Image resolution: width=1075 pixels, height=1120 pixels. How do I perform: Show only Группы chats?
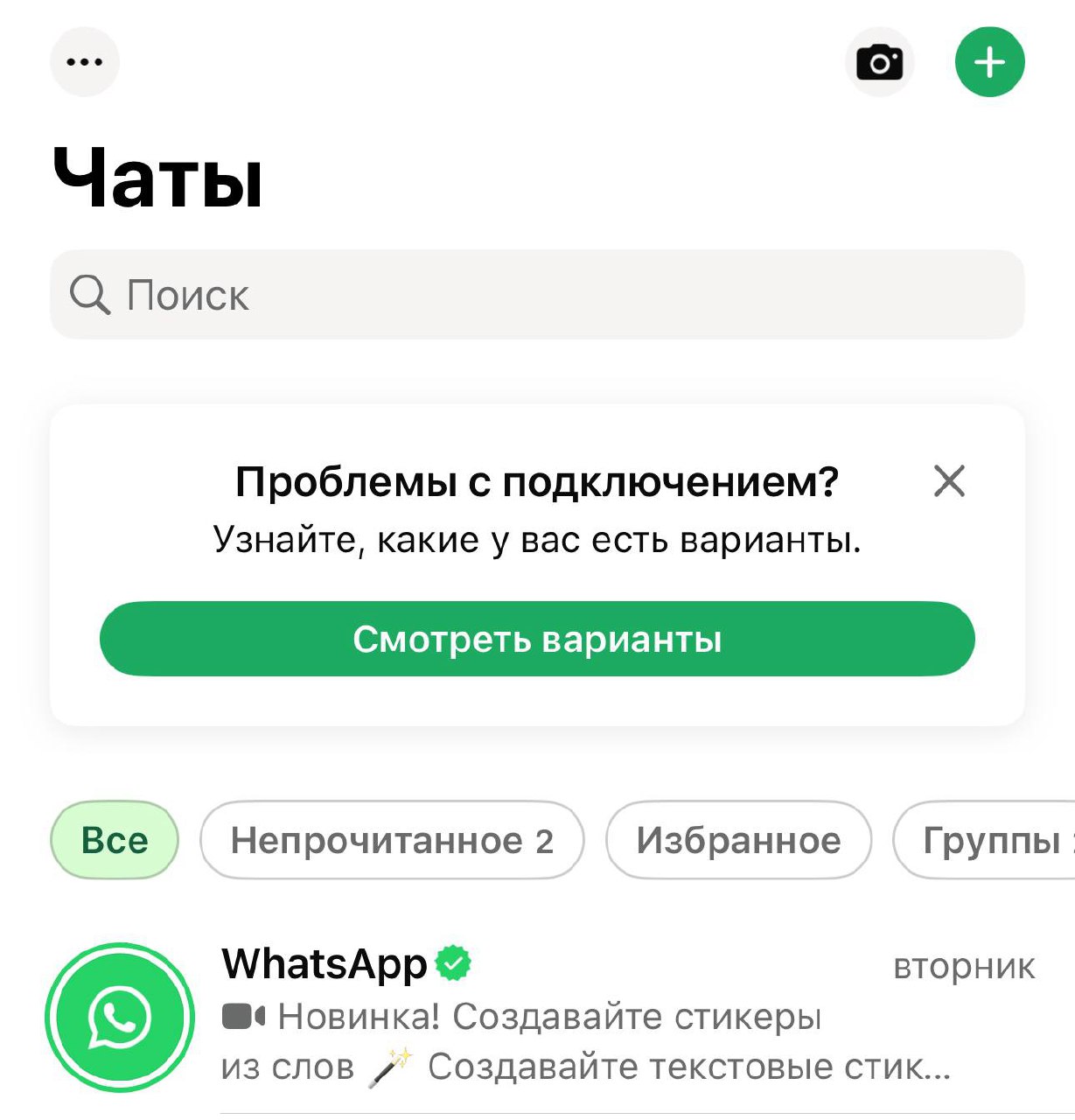[988, 840]
